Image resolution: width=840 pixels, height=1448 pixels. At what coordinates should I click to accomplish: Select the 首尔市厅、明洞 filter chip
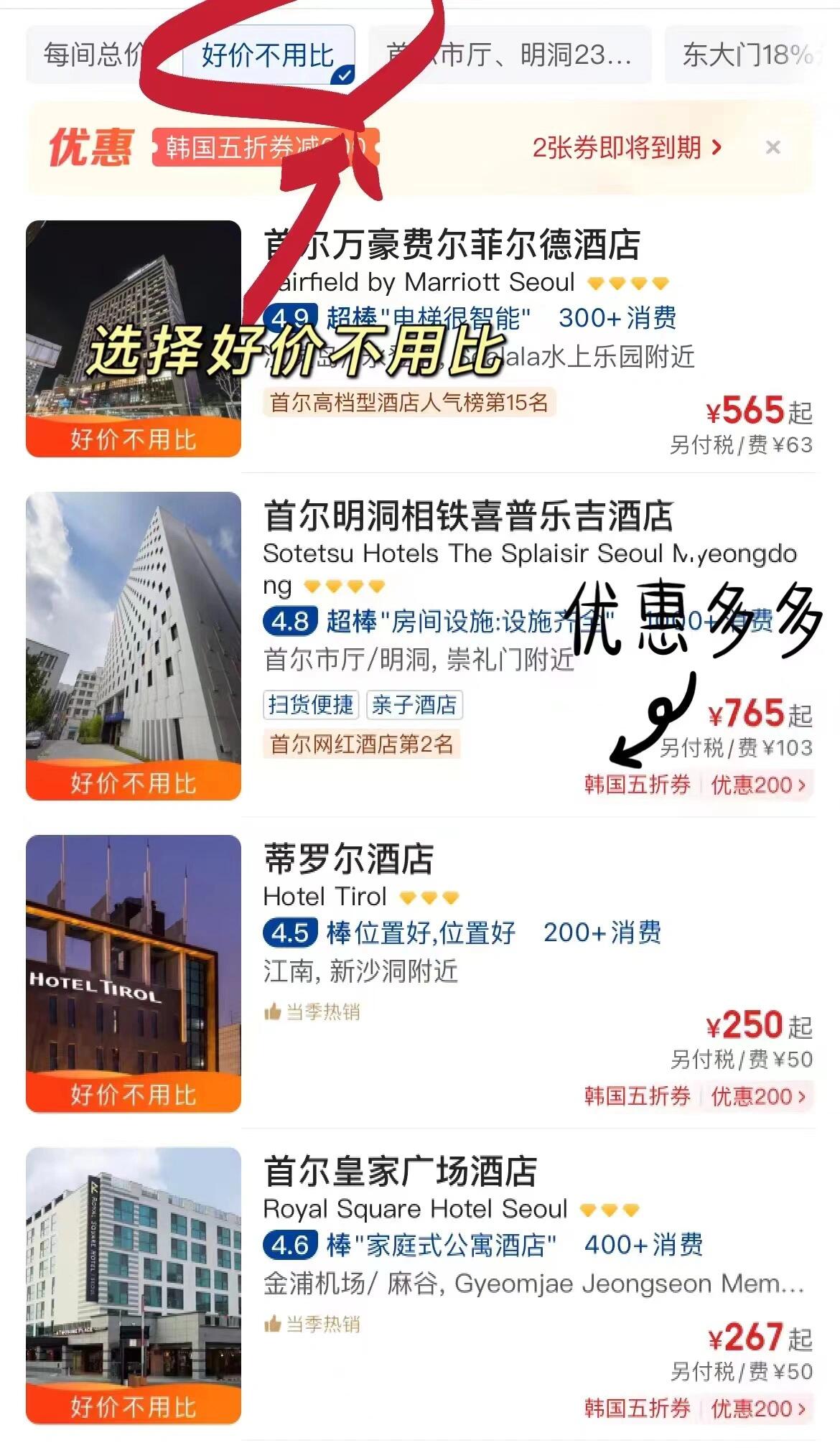[x=510, y=55]
